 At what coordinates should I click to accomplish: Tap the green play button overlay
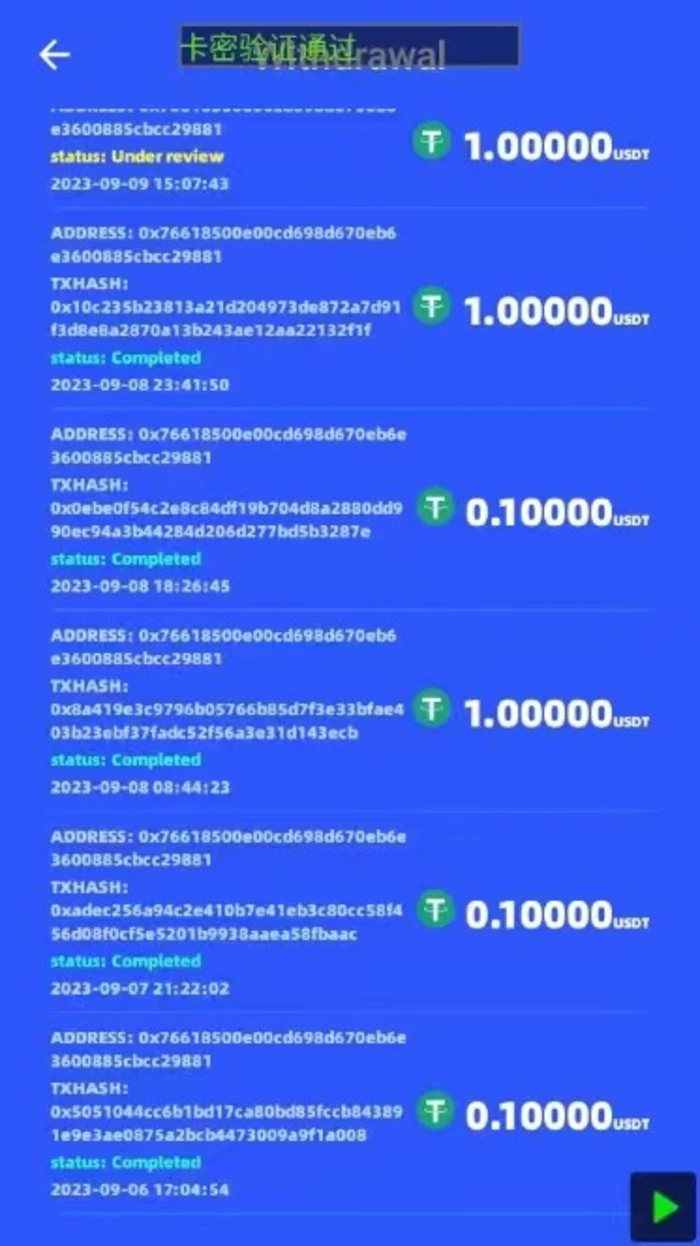pyautogui.click(x=663, y=1207)
